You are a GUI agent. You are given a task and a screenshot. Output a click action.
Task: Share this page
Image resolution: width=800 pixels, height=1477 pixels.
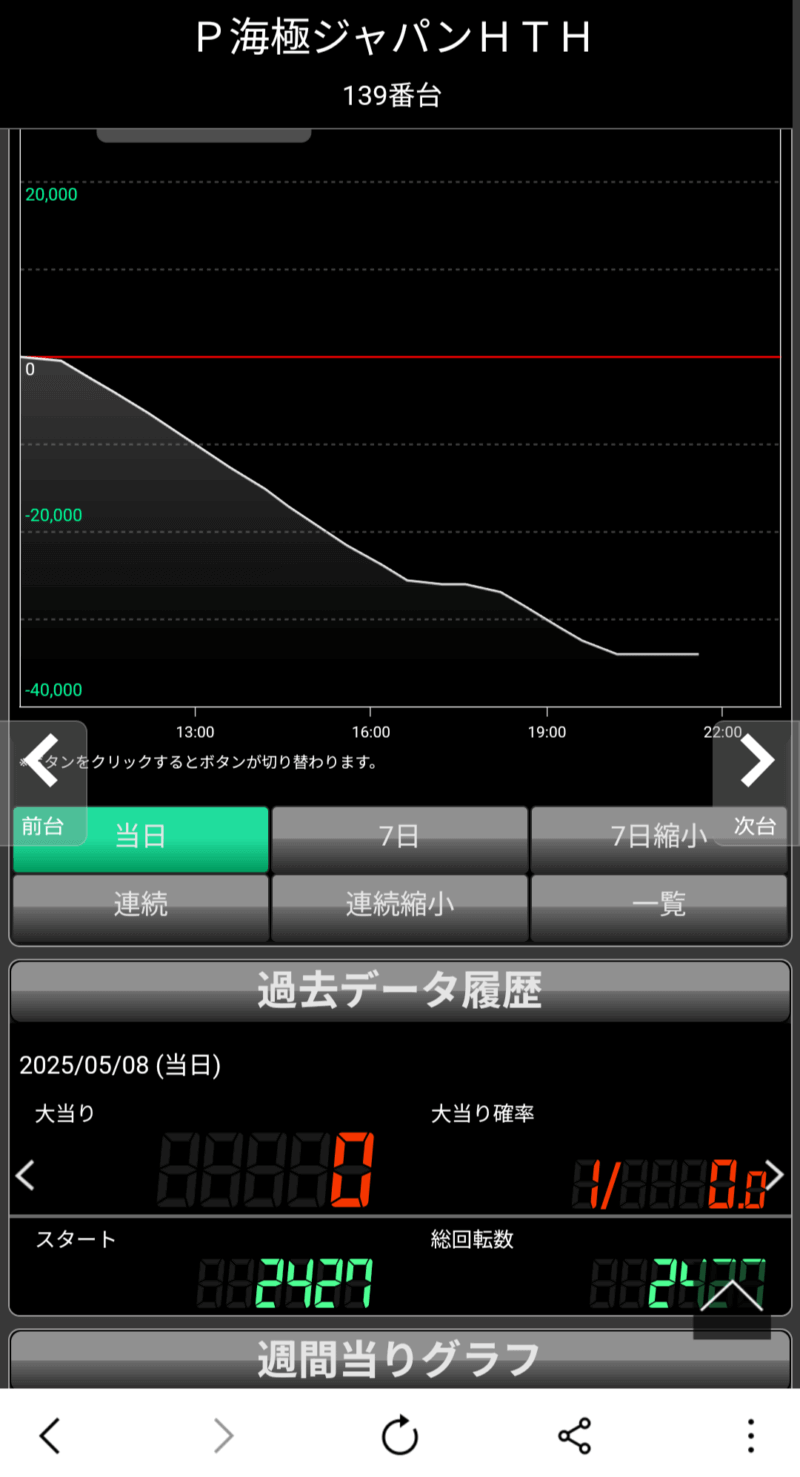pyautogui.click(x=575, y=1436)
